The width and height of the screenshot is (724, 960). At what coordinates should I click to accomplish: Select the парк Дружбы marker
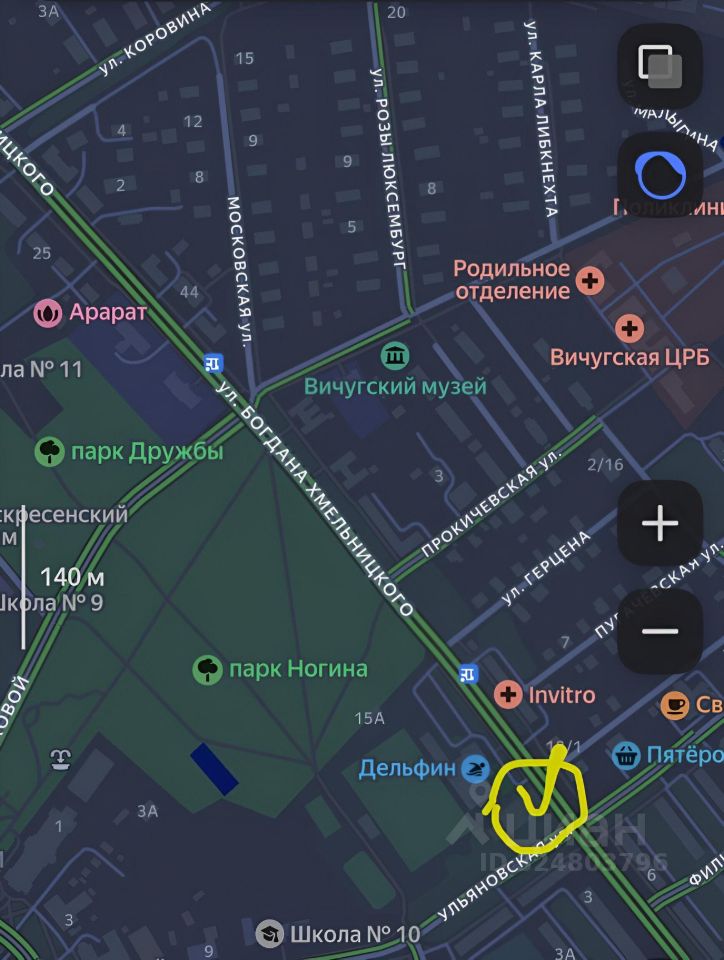[49, 452]
